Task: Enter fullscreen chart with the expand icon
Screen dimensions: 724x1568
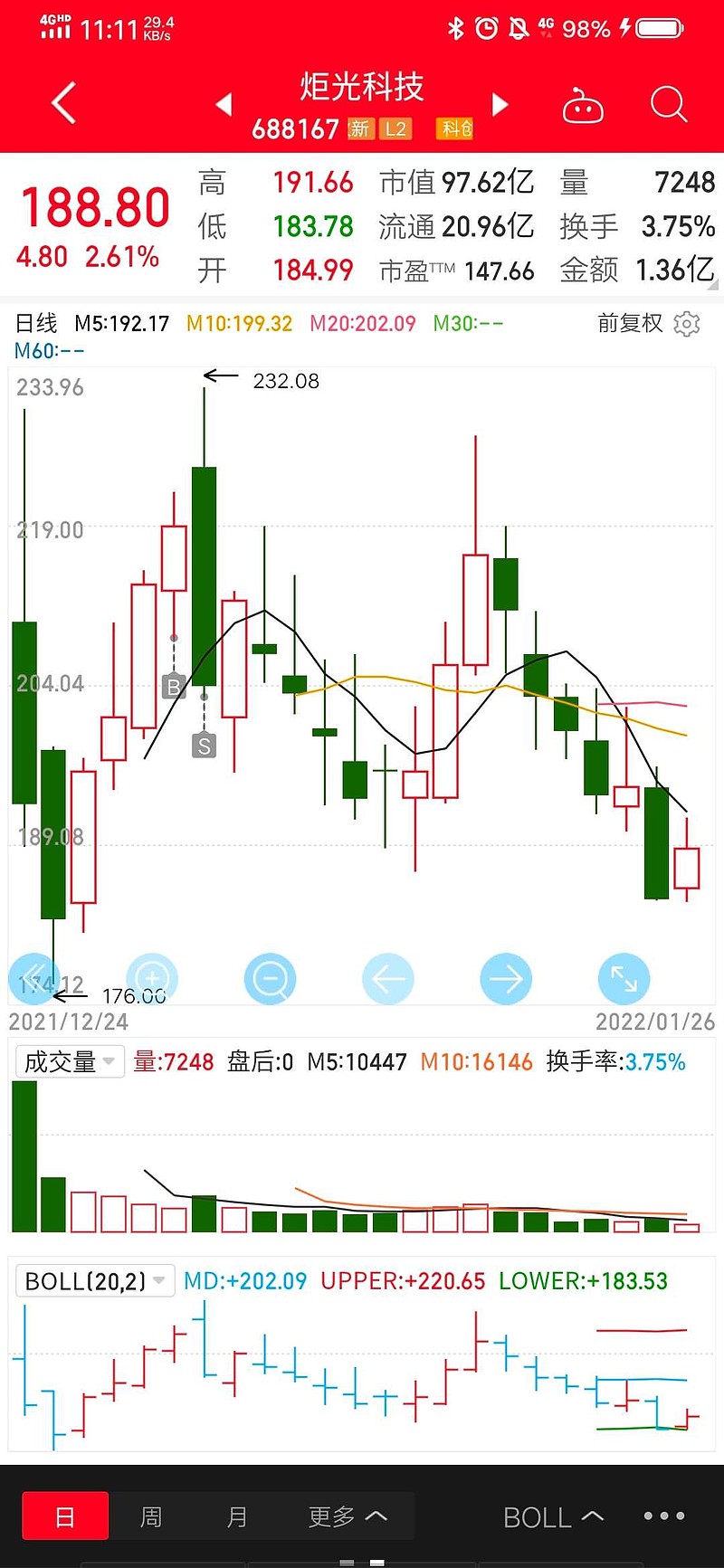Action: pyautogui.click(x=624, y=978)
